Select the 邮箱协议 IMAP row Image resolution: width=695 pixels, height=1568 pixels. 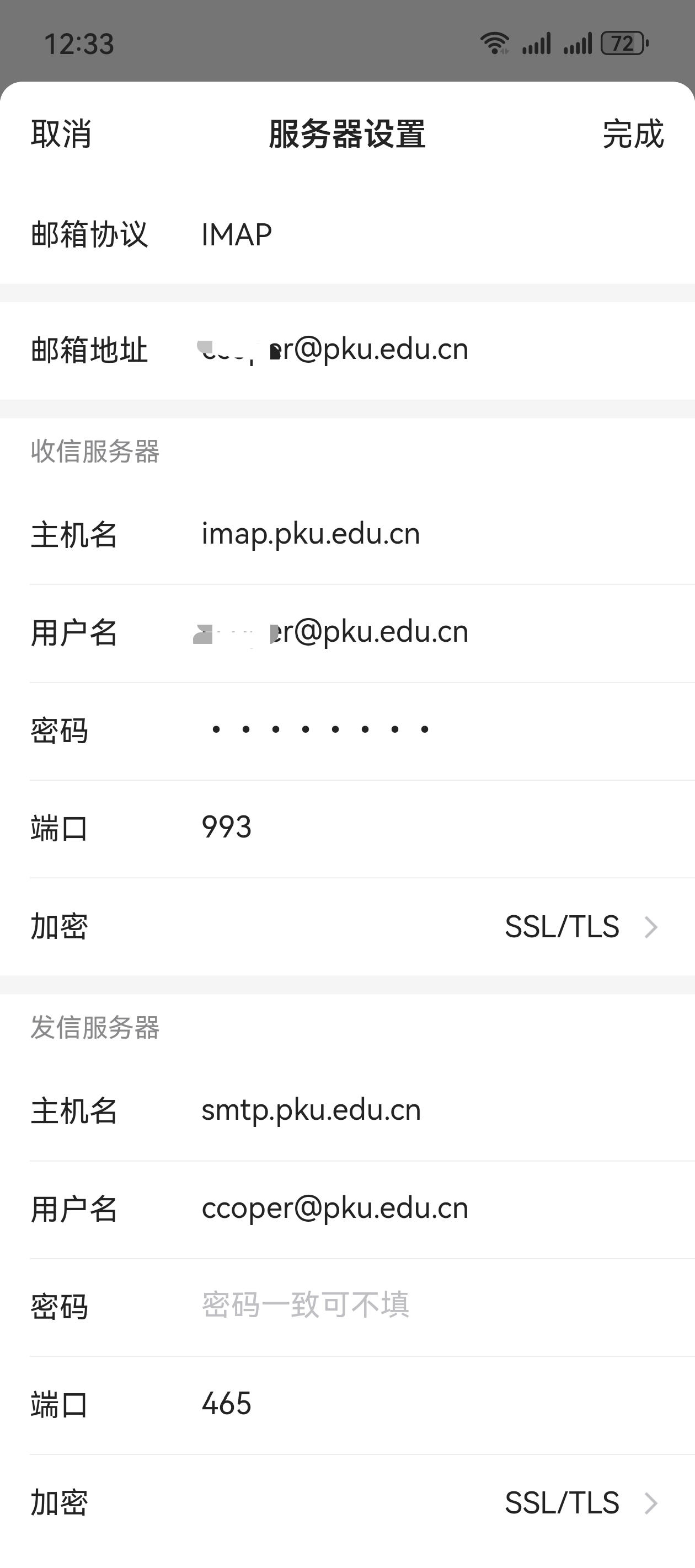347,234
